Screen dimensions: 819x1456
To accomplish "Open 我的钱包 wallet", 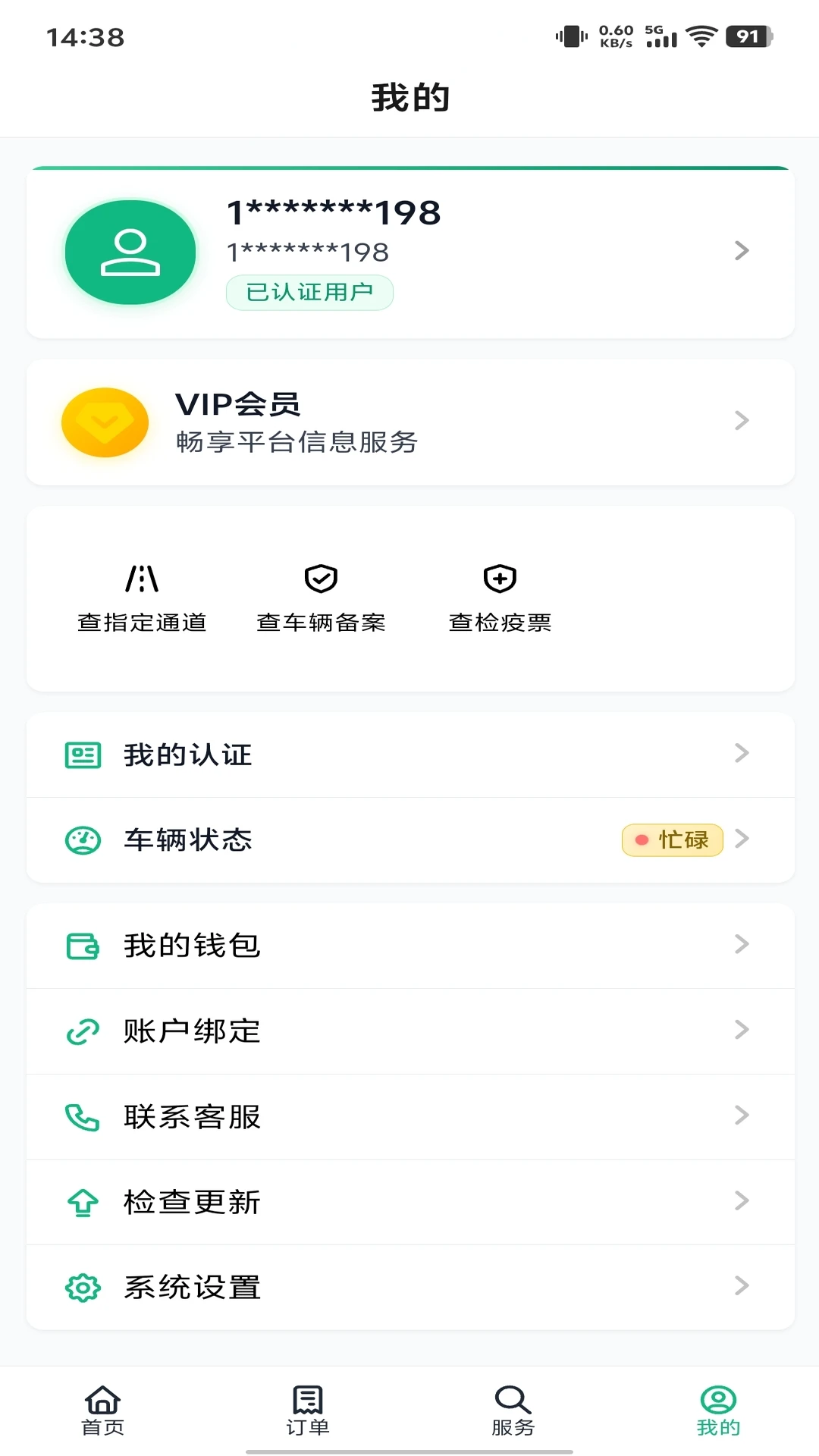I will (x=409, y=946).
